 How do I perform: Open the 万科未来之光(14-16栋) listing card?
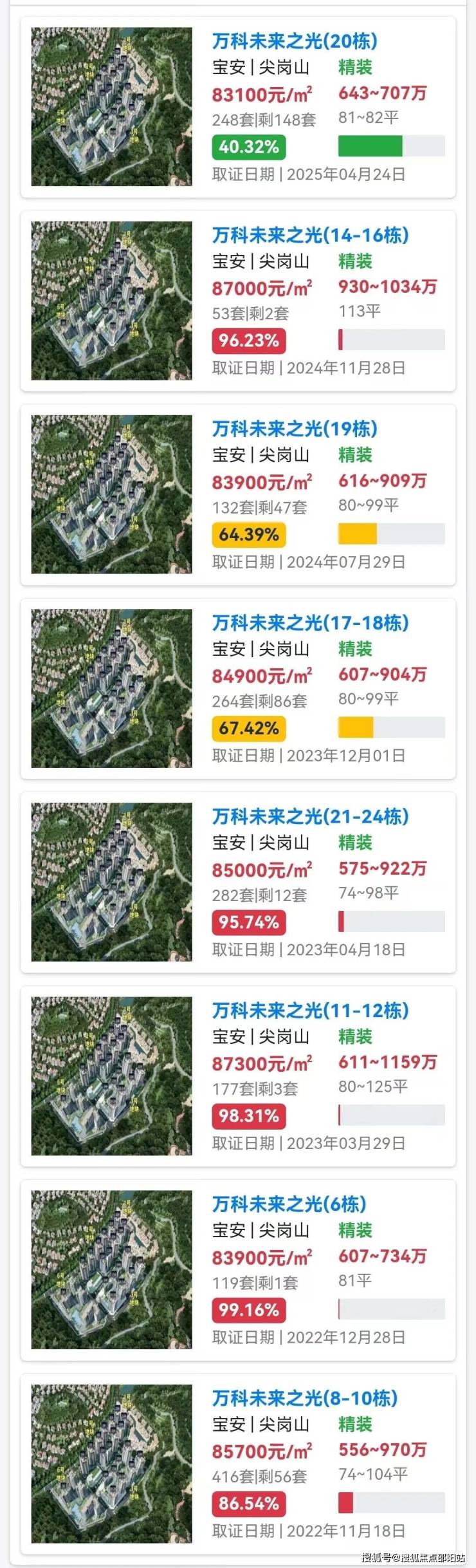coord(310,235)
